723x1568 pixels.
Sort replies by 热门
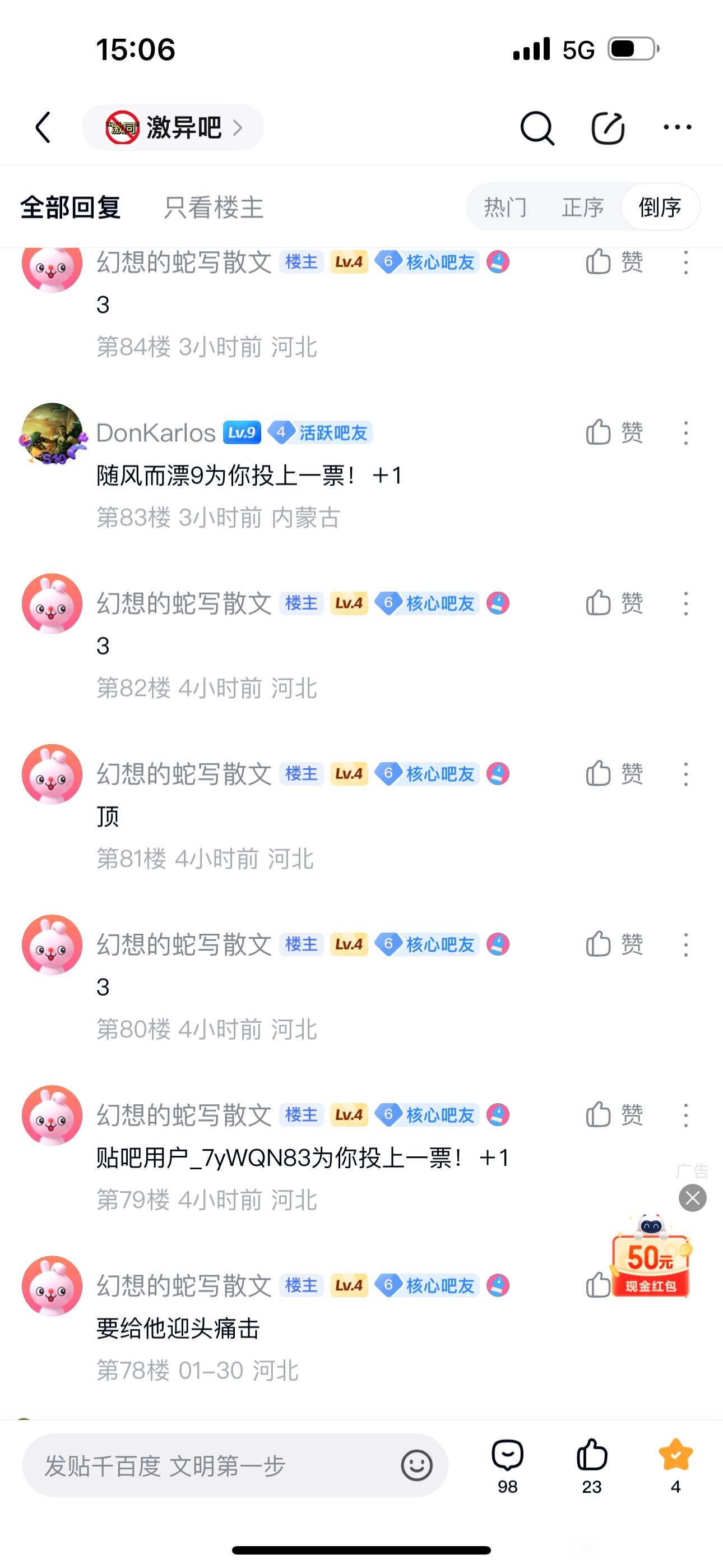(504, 207)
